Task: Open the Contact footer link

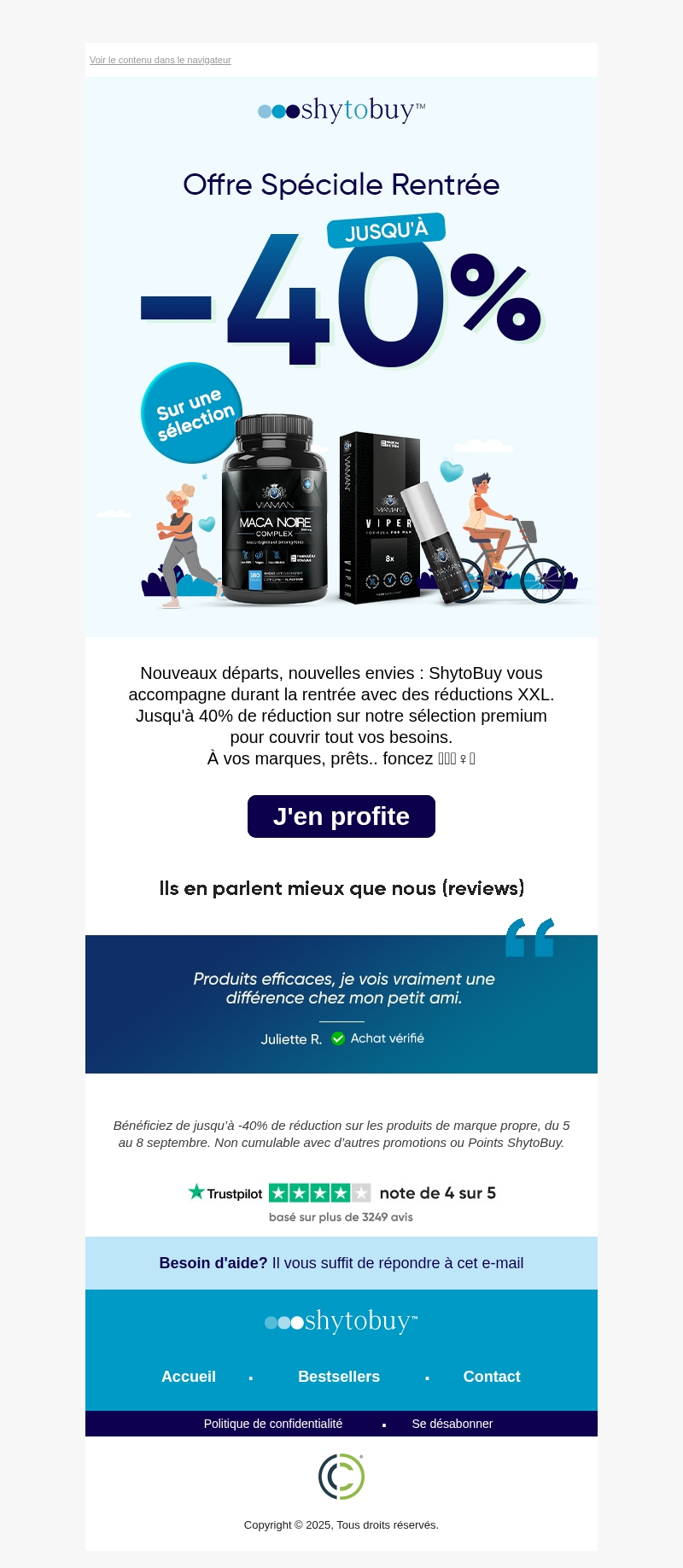Action: 492,1377
